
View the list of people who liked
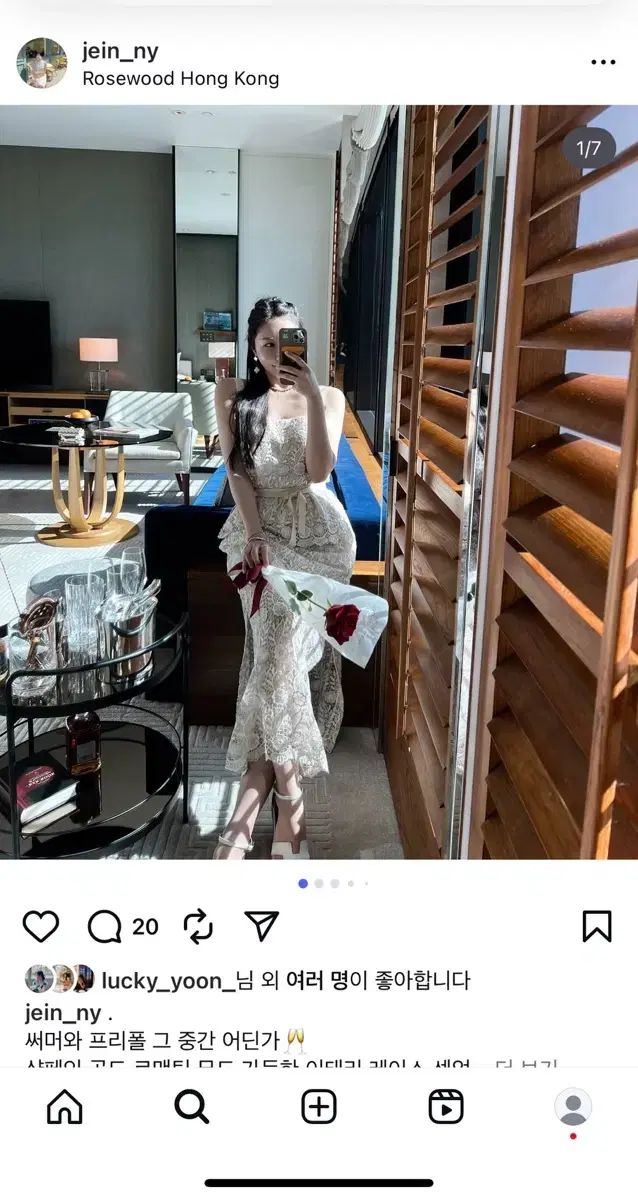315,981
